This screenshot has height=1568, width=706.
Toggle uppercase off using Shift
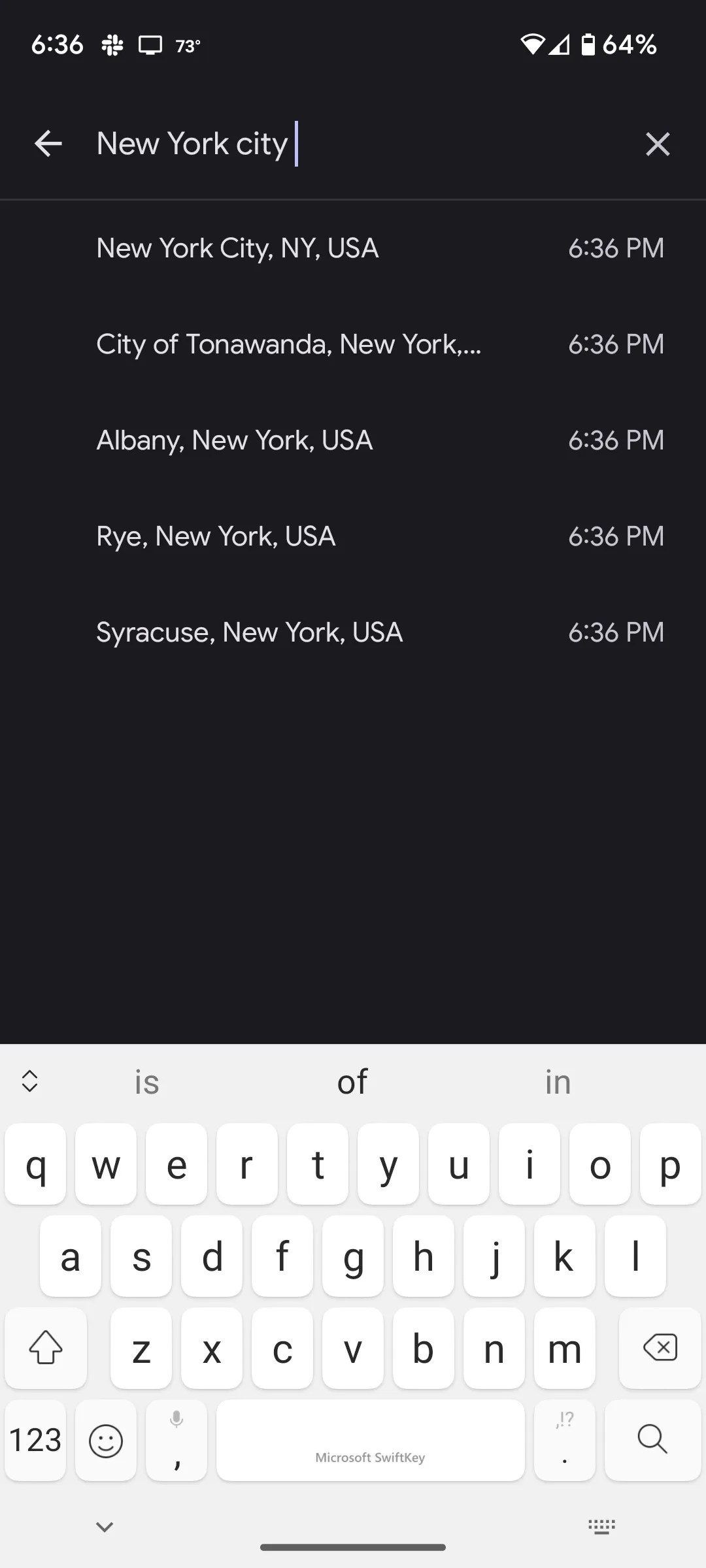(x=46, y=1348)
